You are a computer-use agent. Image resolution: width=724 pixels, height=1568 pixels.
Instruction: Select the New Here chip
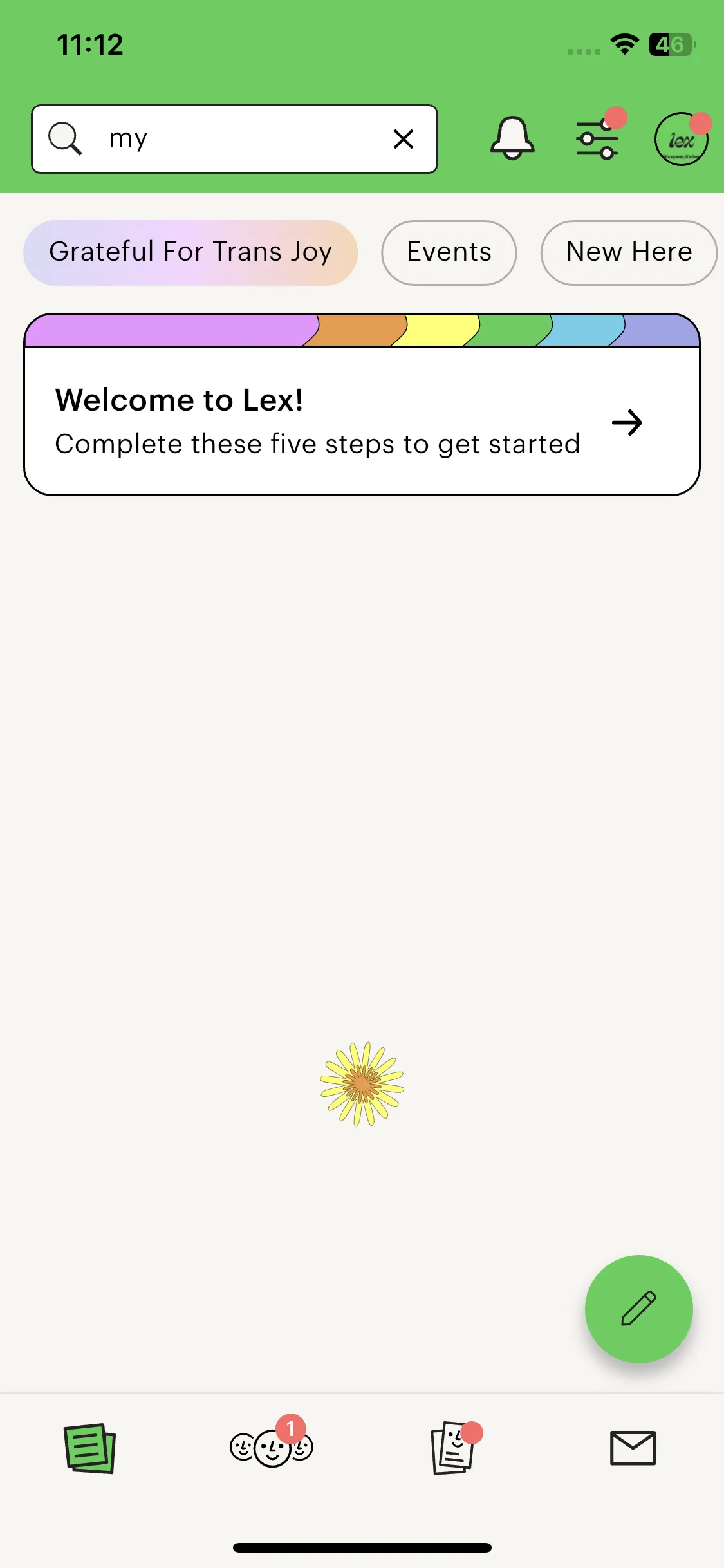(629, 252)
